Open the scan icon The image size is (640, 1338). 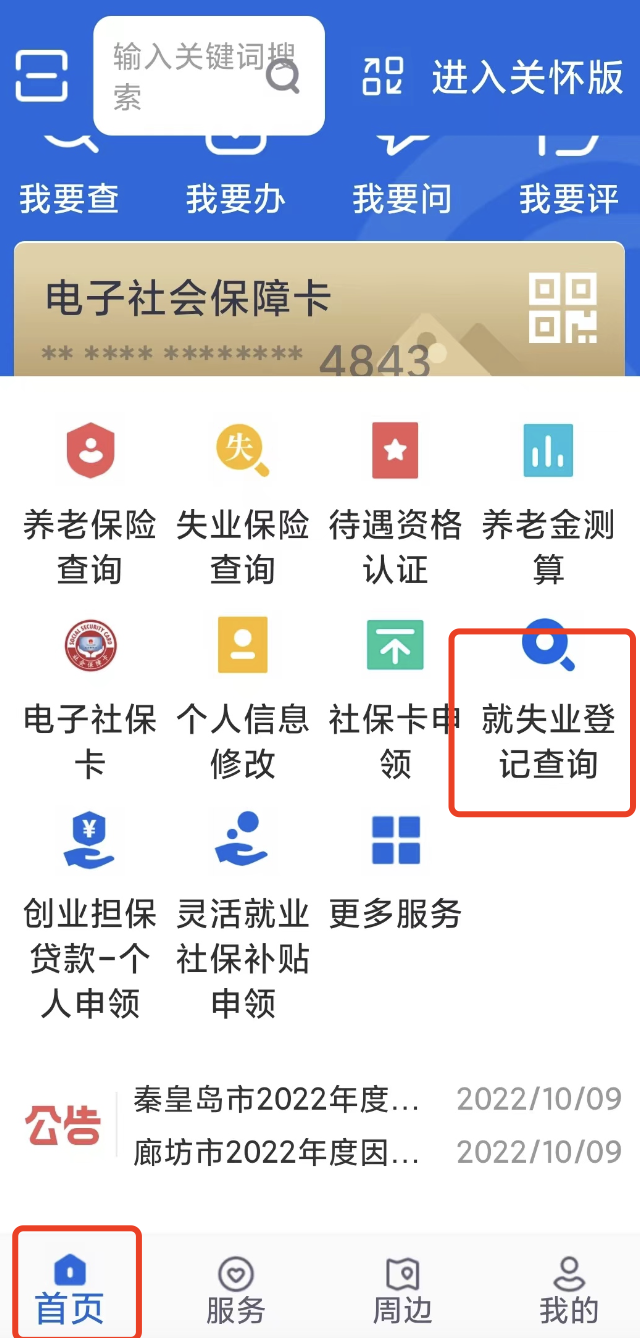383,76
